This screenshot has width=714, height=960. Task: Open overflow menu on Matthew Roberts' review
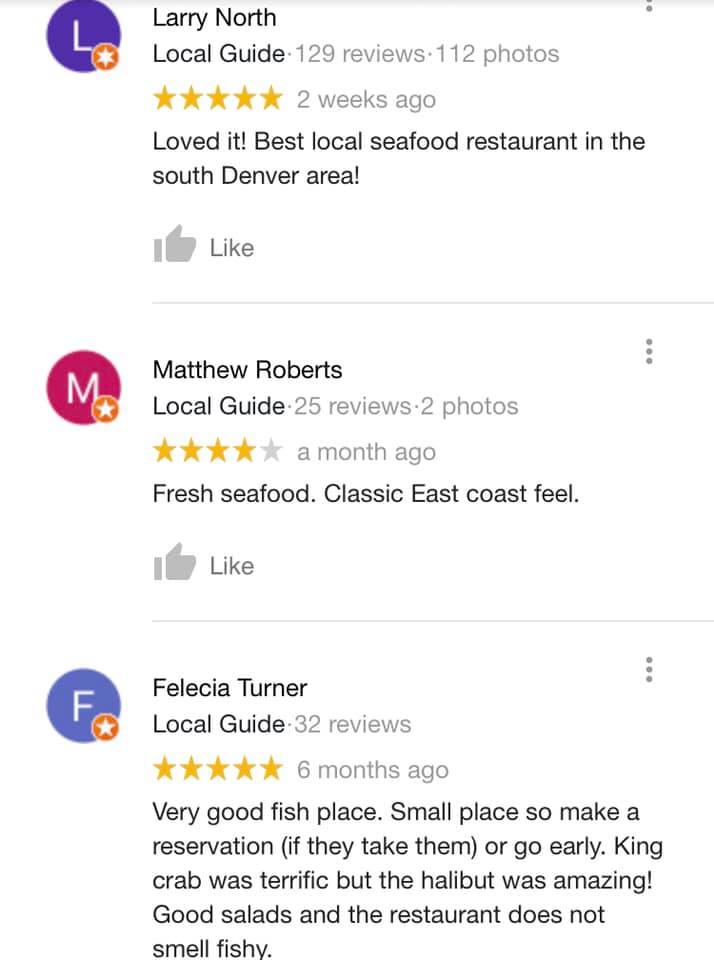(650, 352)
